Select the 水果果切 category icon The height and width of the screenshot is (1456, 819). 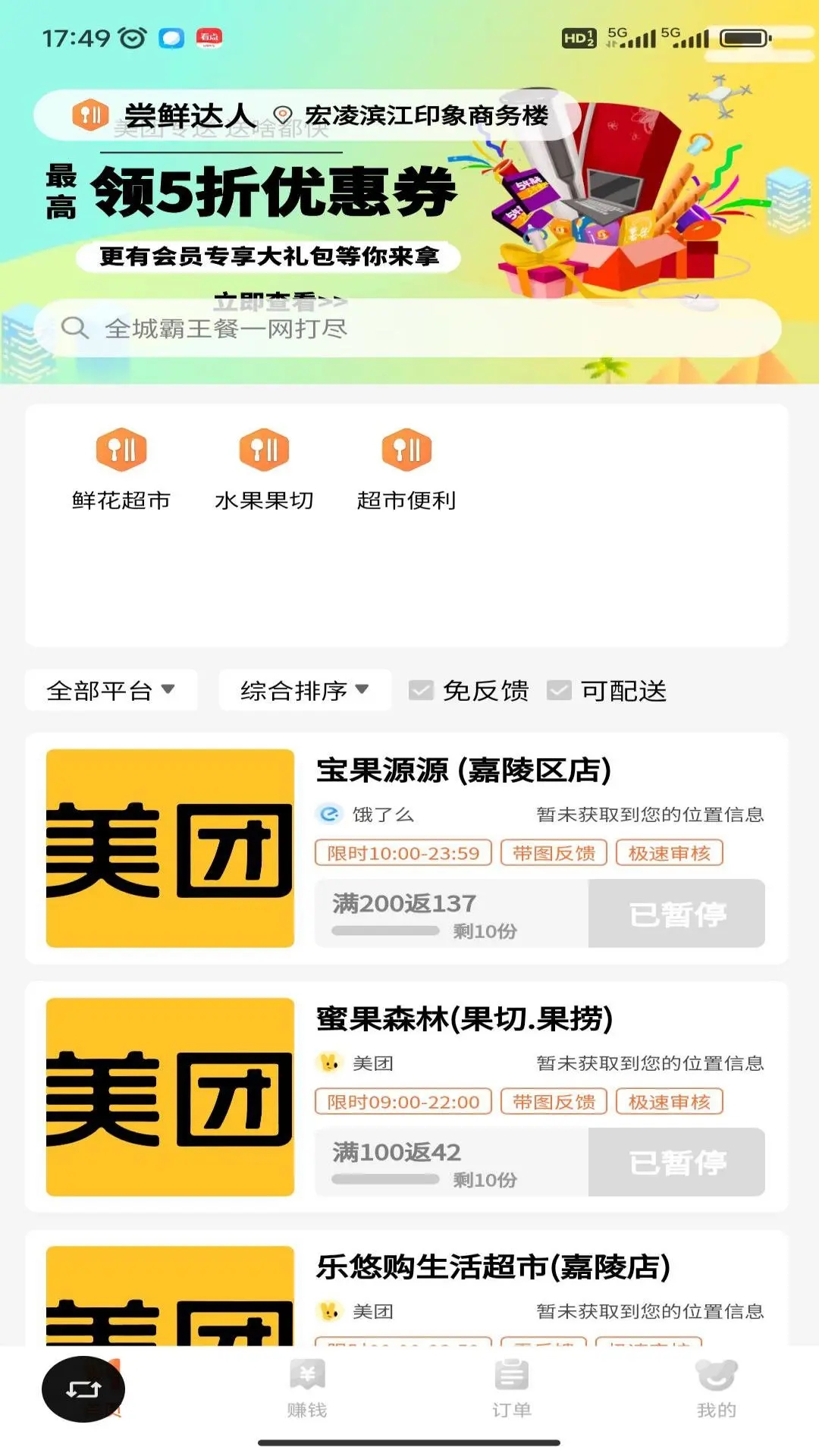coord(264,450)
